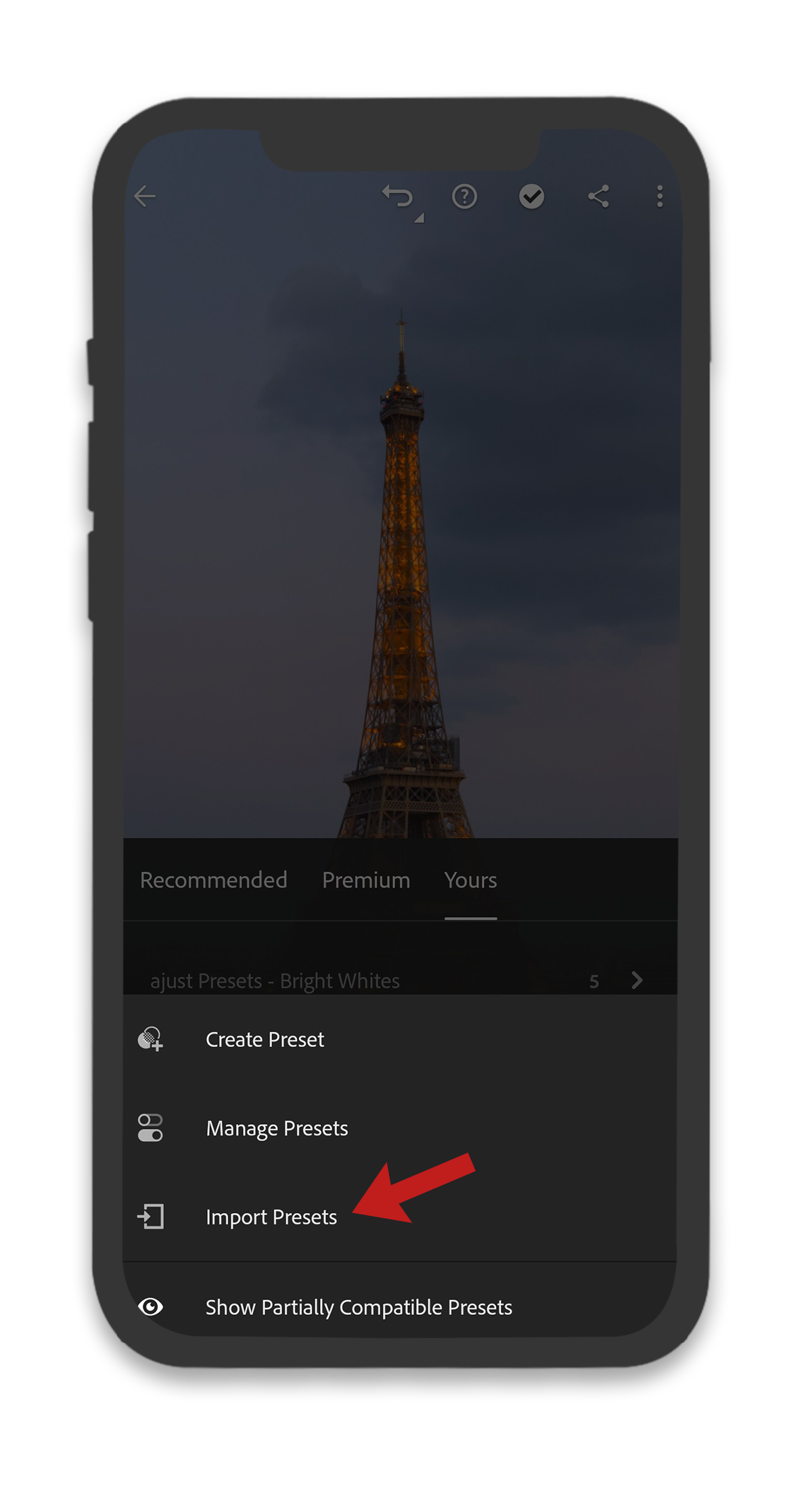Go back with the top-left arrow
Image resolution: width=812 pixels, height=1489 pixels.
click(145, 197)
